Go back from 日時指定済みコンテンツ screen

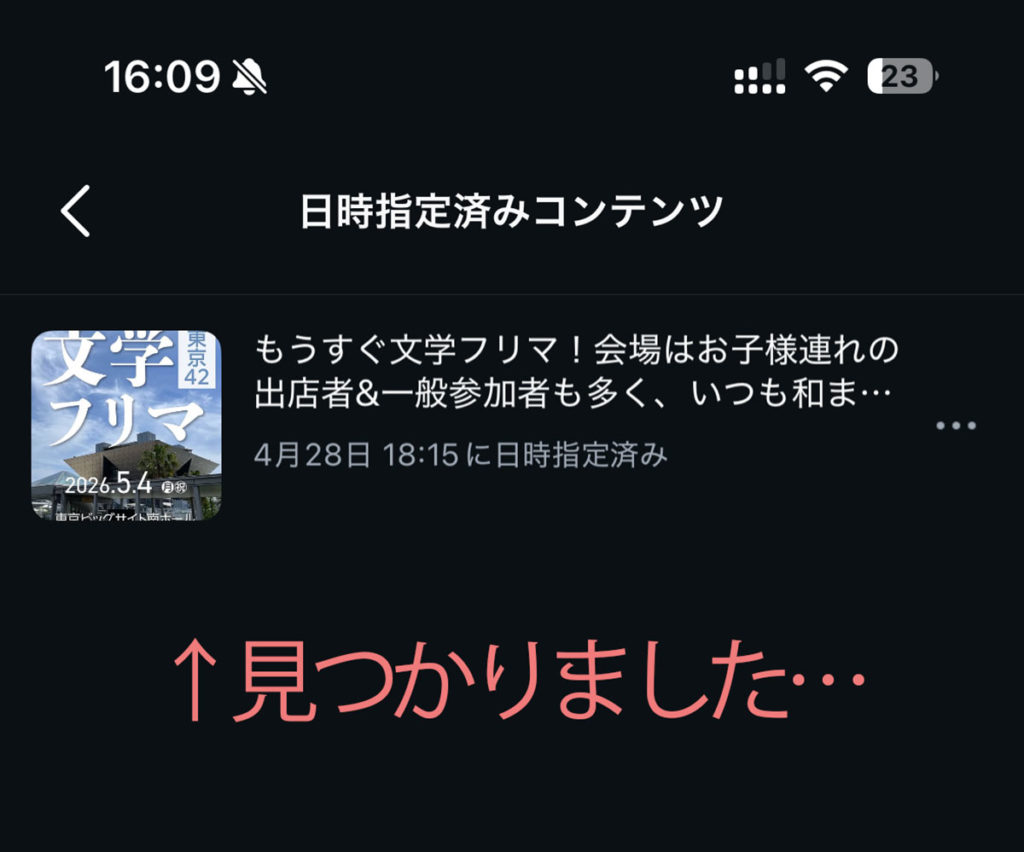pos(76,211)
